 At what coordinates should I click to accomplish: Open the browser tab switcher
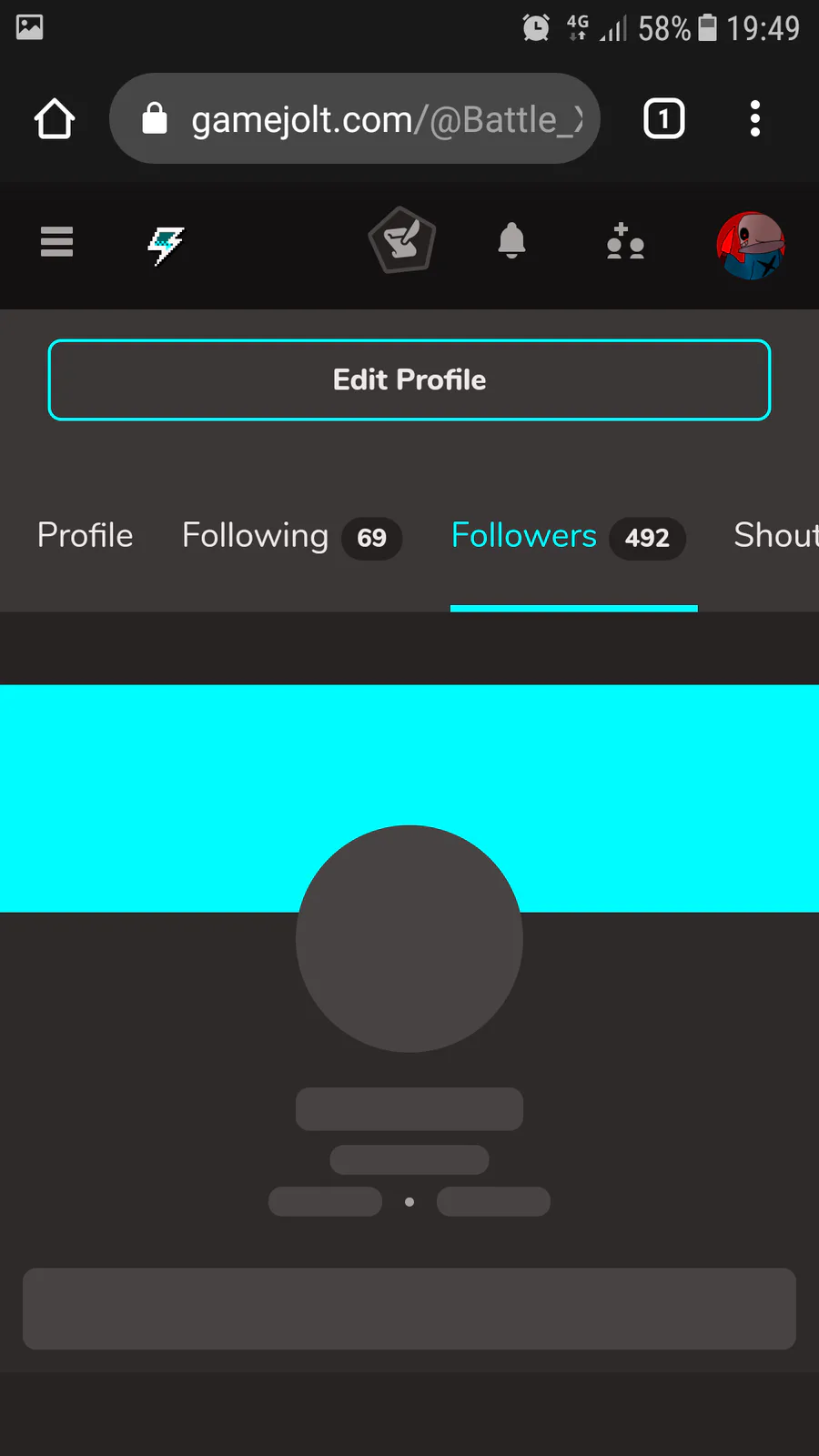(x=664, y=118)
